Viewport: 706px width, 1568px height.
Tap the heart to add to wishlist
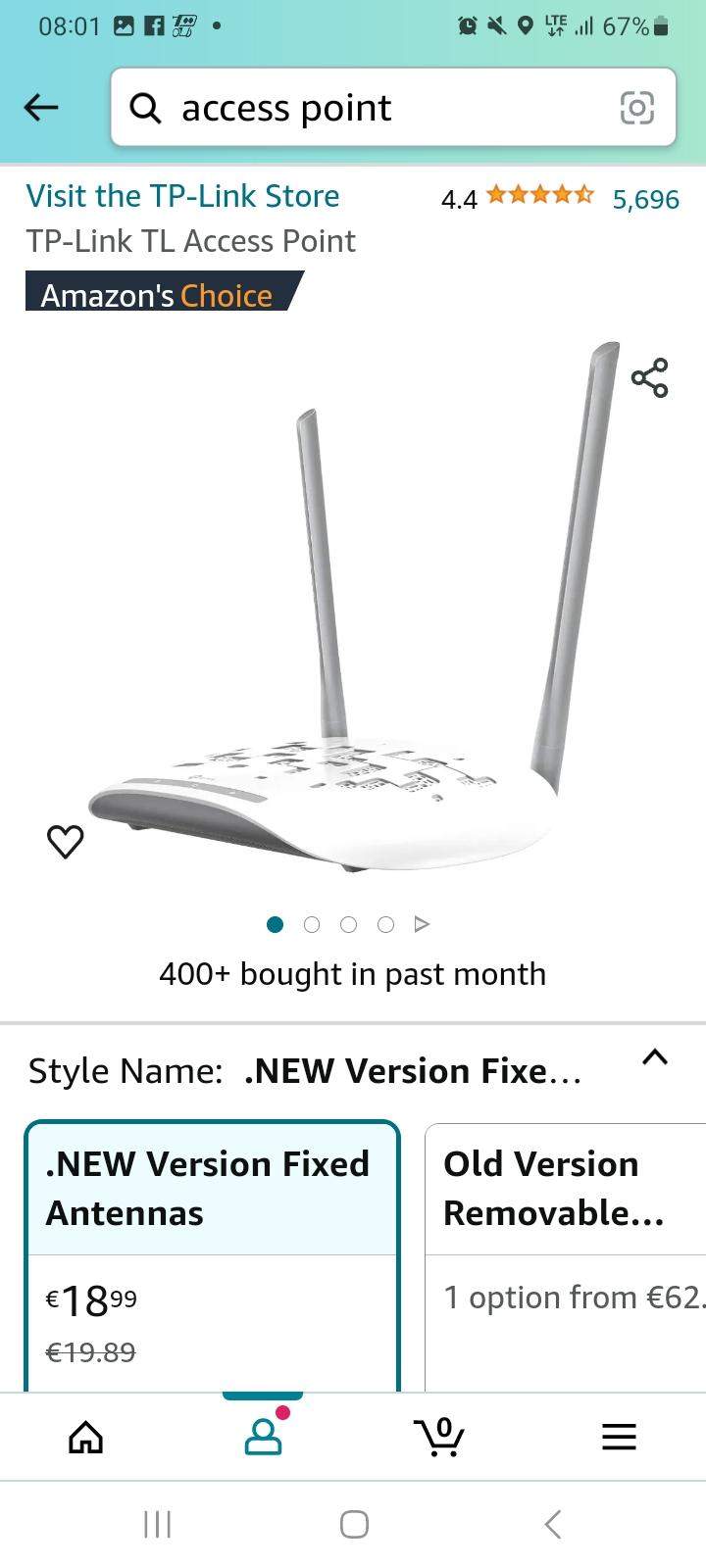[x=66, y=841]
